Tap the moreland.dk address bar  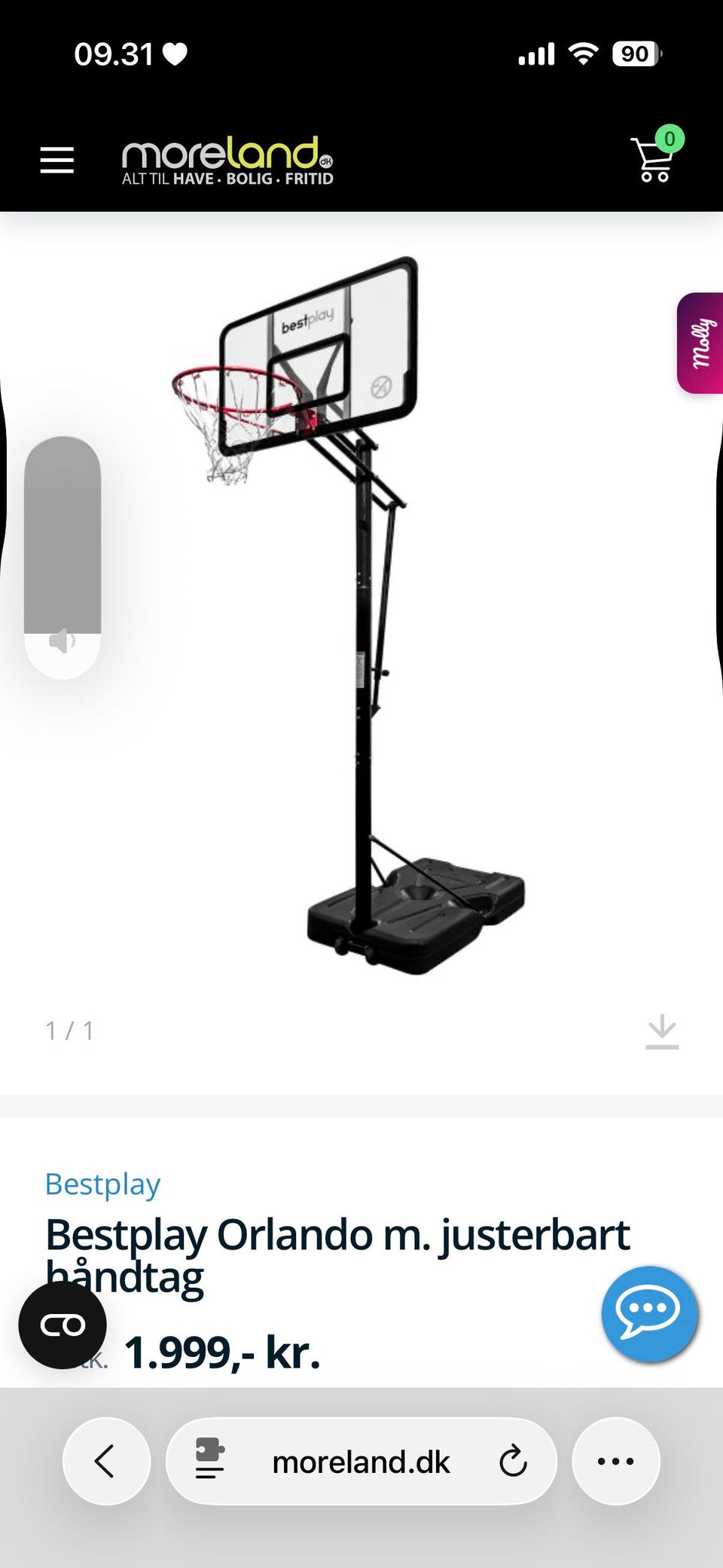(x=361, y=1462)
